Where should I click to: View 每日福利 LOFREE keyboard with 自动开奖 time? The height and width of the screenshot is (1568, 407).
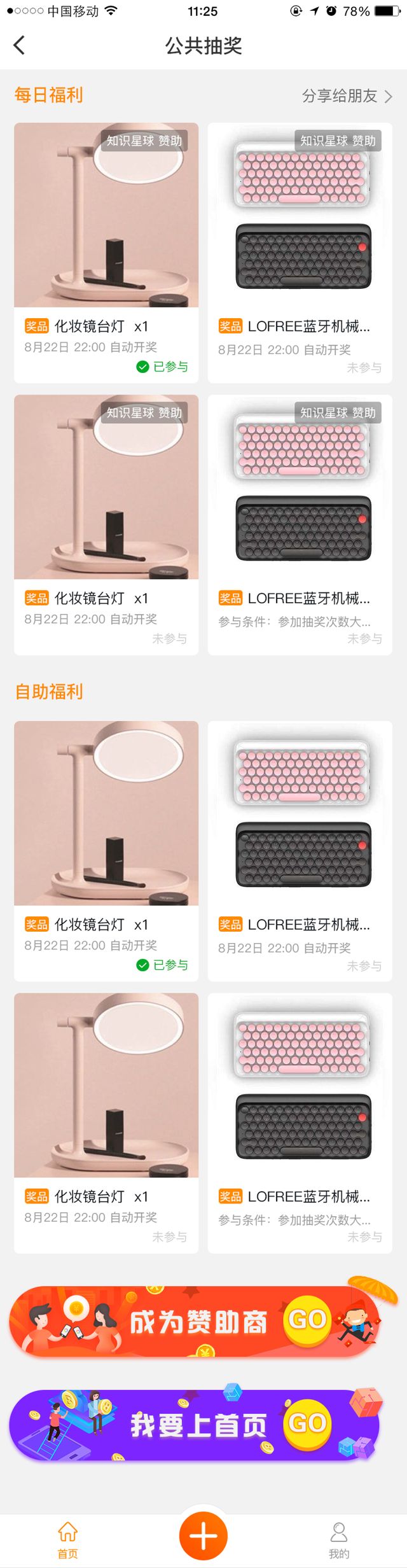(x=300, y=253)
